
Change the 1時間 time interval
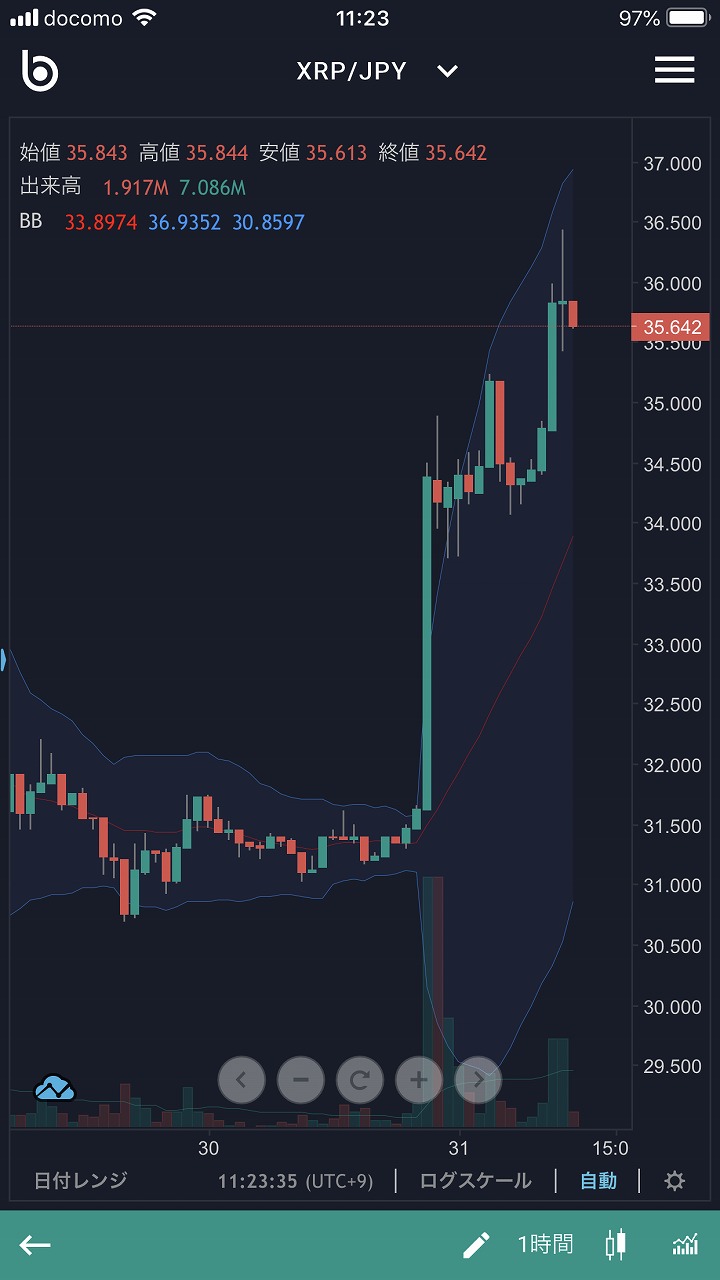(545, 1245)
